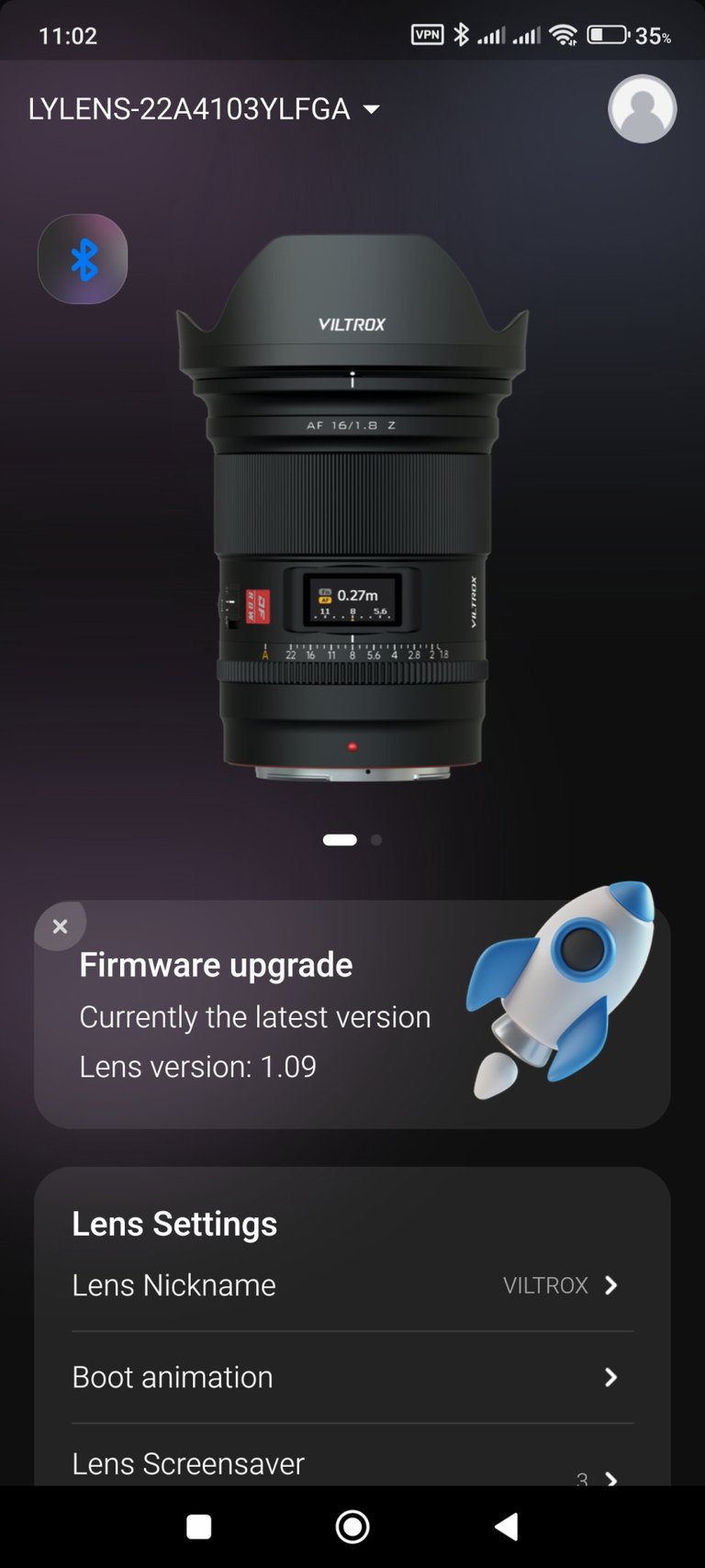
Task: Go to the home screen
Action: pyautogui.click(x=352, y=1527)
